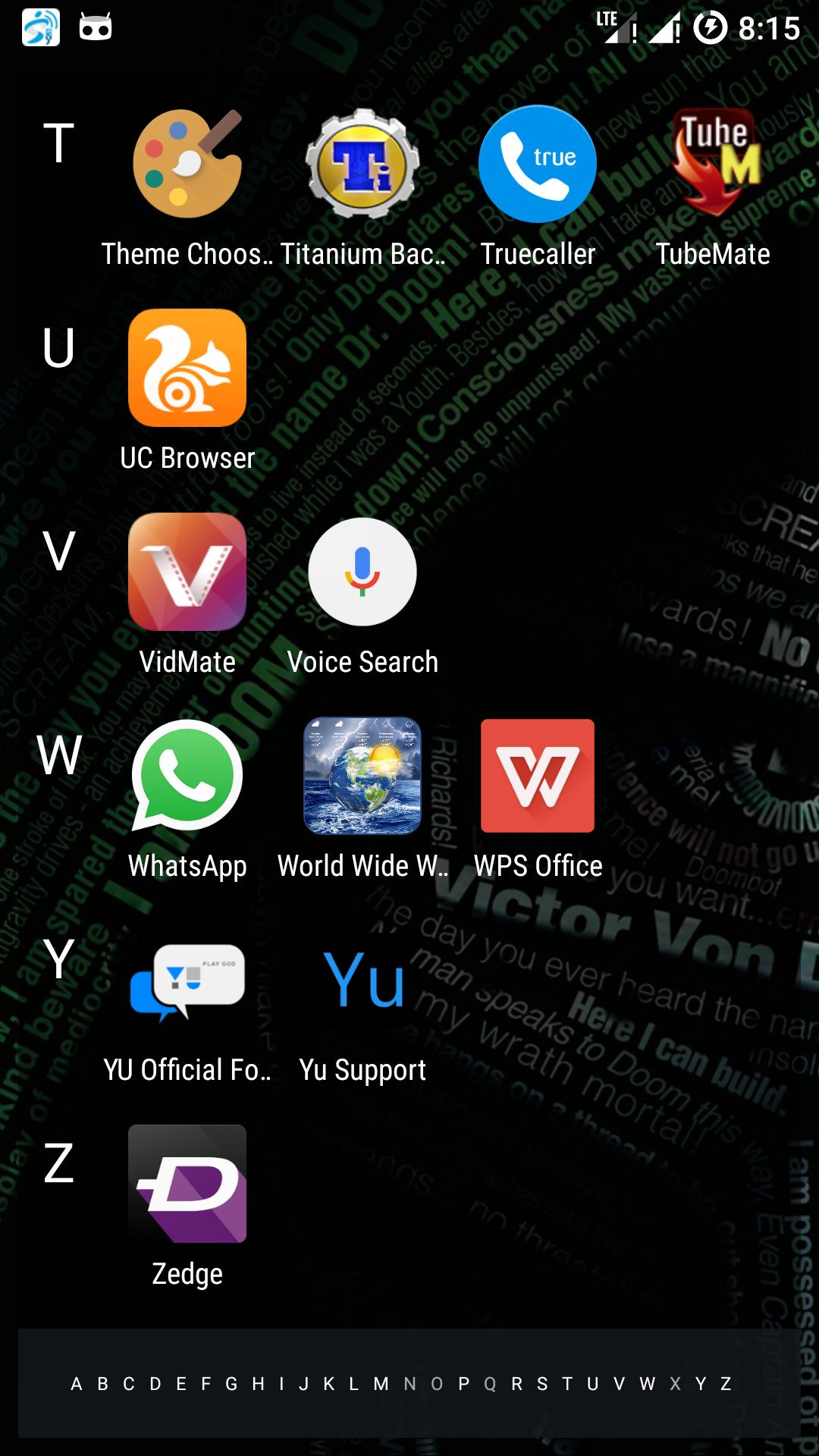Jump to letter G in index bar

pyautogui.click(x=231, y=1384)
